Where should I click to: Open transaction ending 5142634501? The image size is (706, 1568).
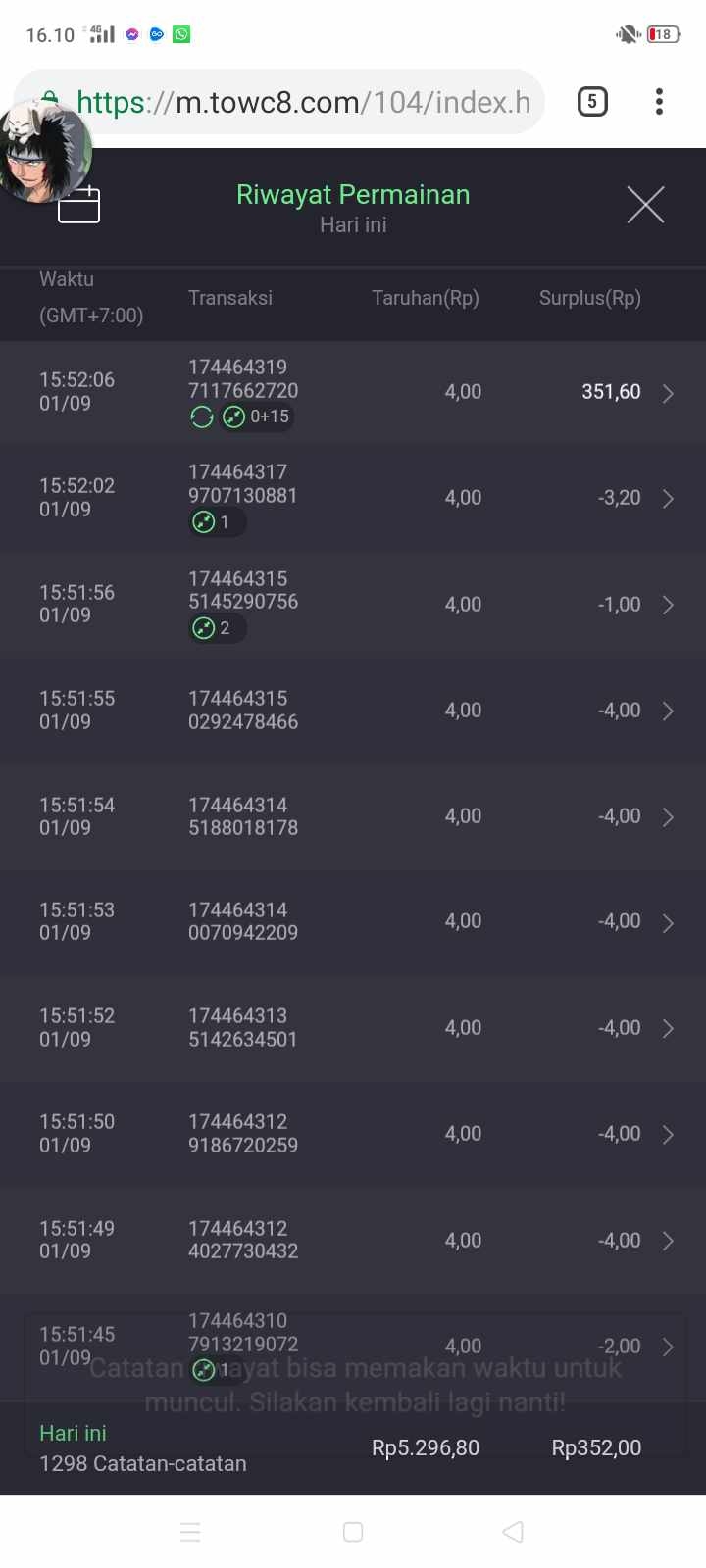(x=353, y=1028)
